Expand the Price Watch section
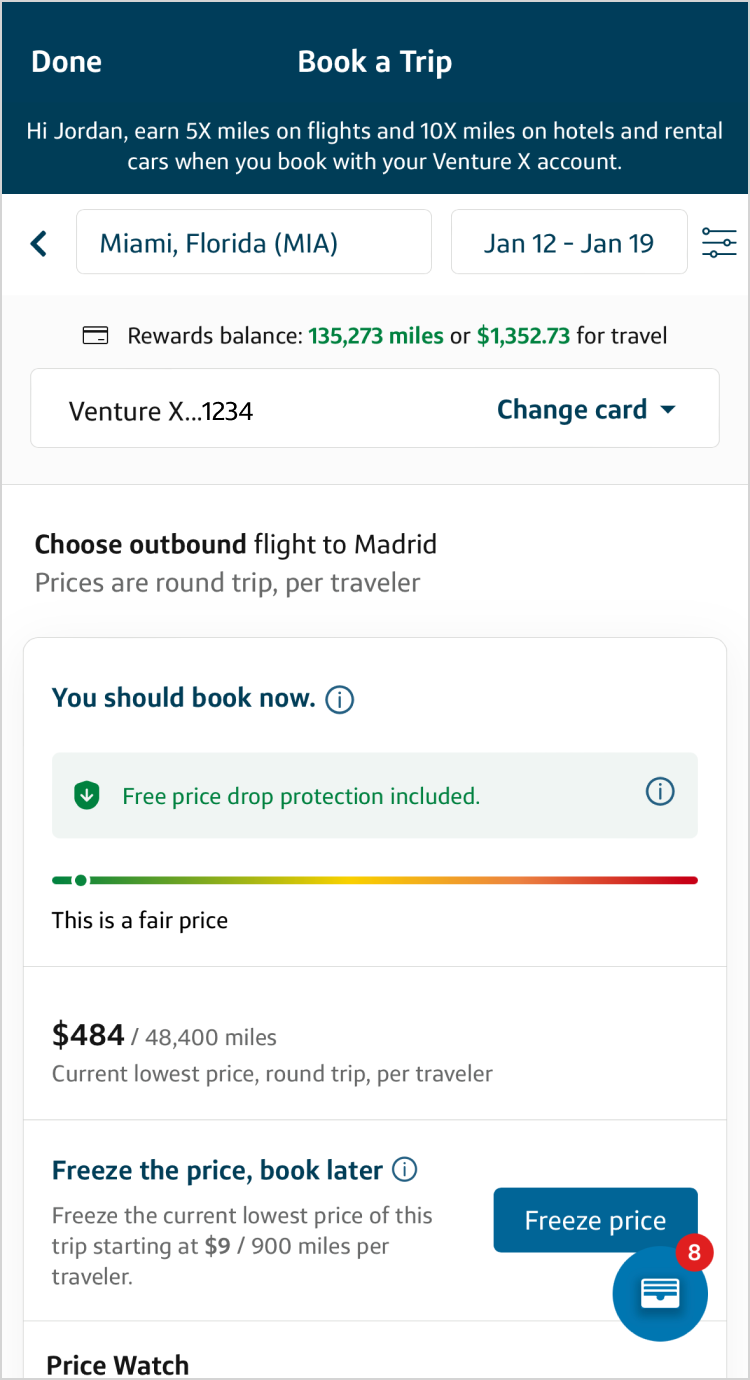The image size is (750, 1380). 117,1365
